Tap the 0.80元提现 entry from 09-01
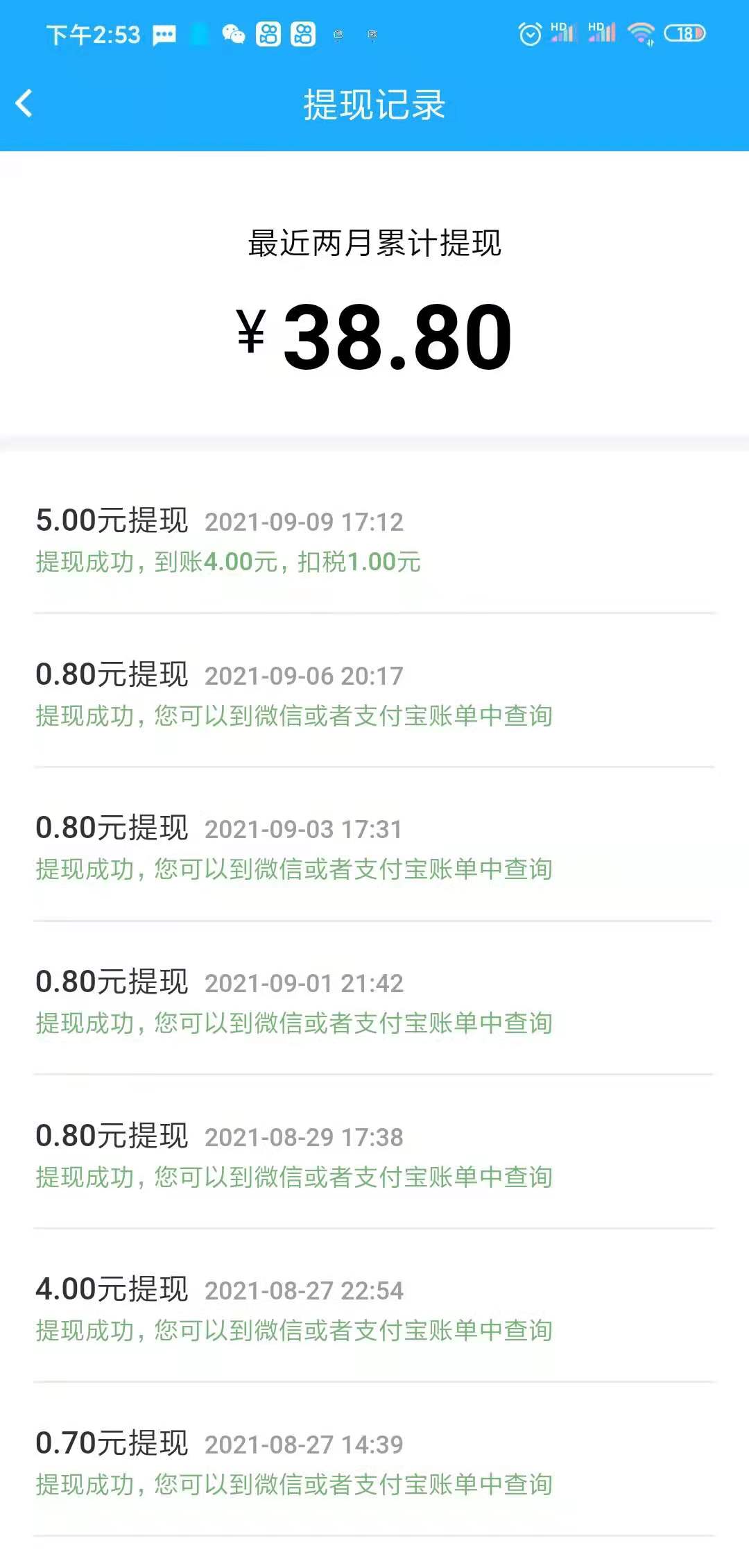 pyautogui.click(x=374, y=1001)
